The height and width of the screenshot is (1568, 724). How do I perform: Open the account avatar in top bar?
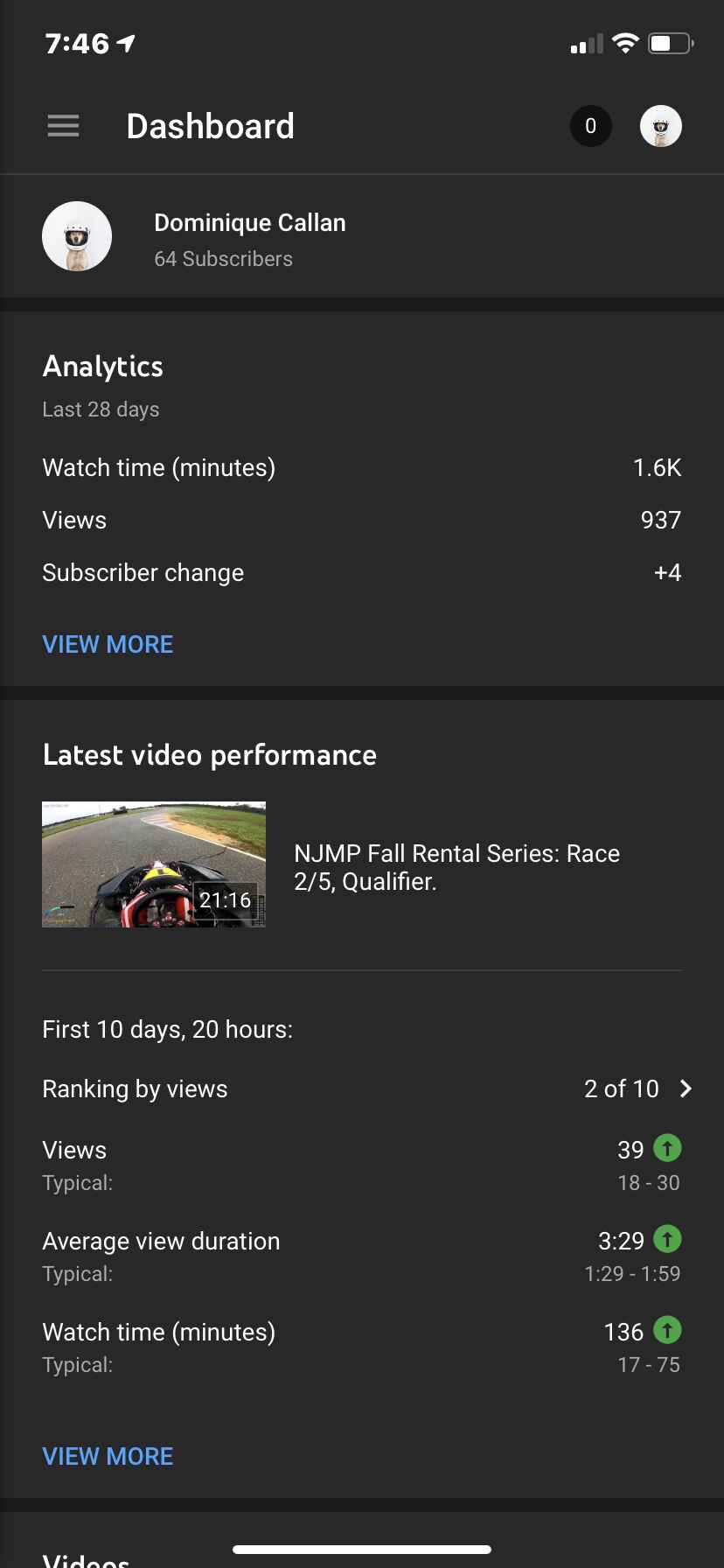coord(661,126)
